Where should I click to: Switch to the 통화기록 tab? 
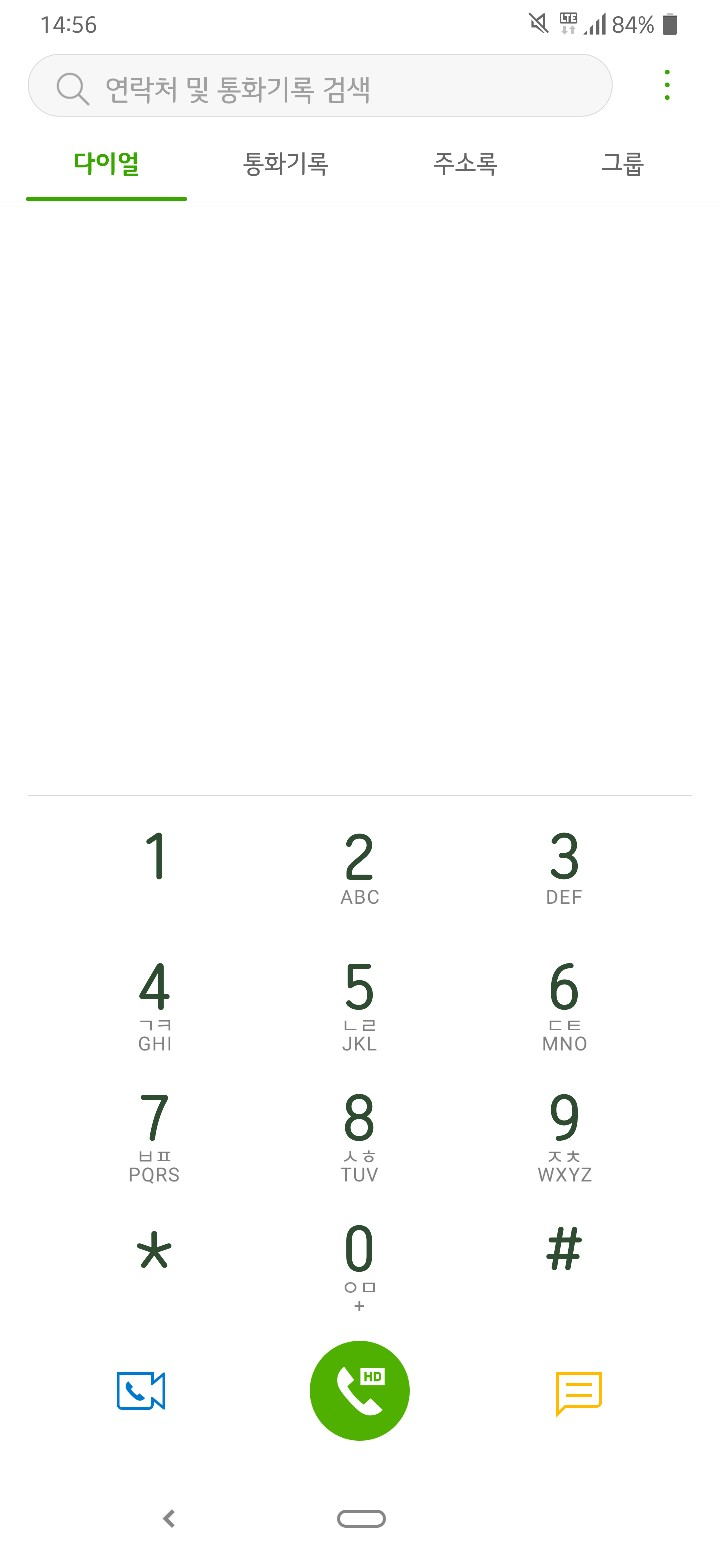pyautogui.click(x=286, y=164)
